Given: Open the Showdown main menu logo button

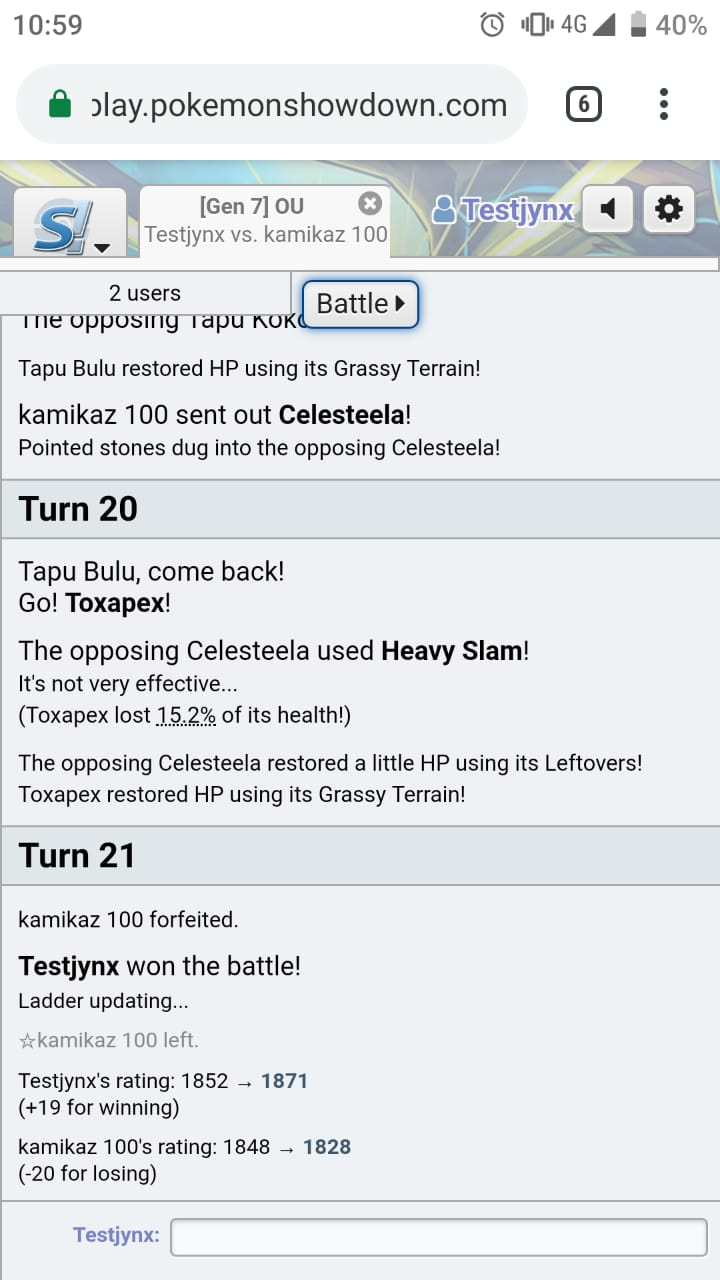Looking at the screenshot, I should click(70, 224).
